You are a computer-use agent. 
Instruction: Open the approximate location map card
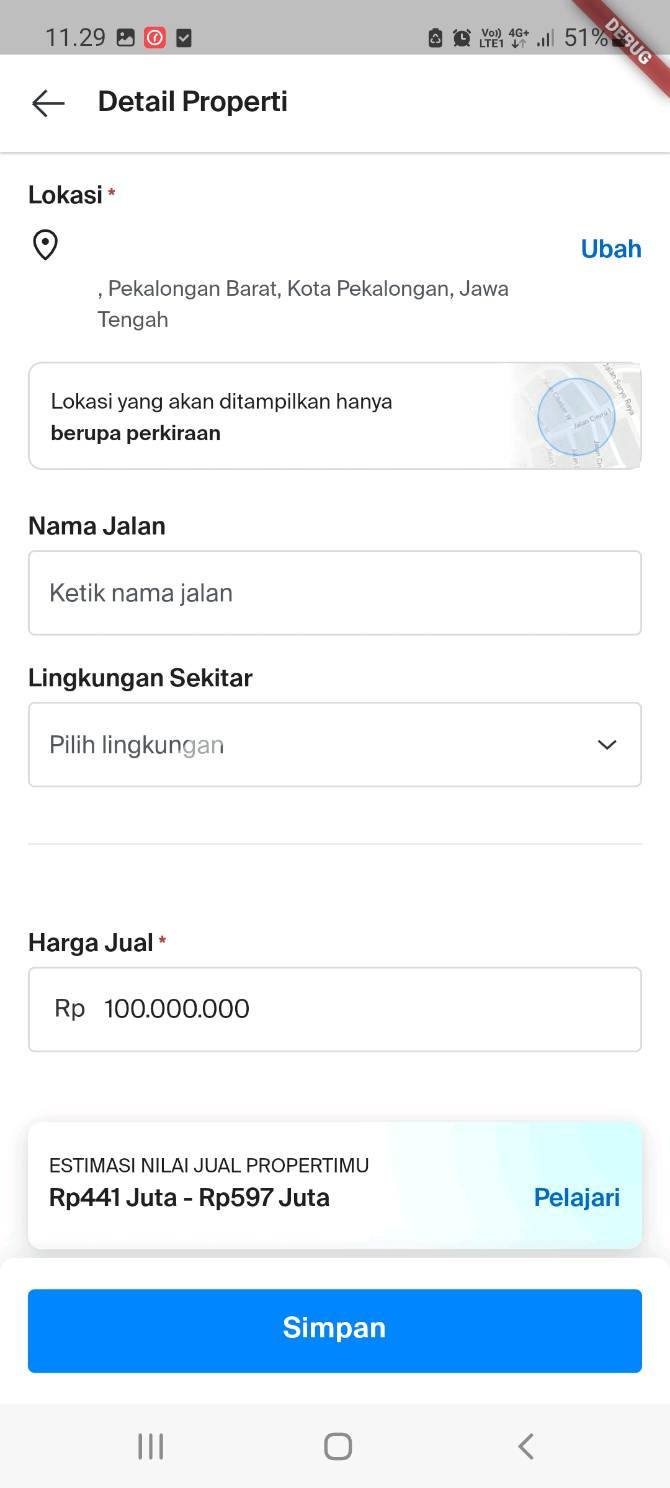click(334, 416)
